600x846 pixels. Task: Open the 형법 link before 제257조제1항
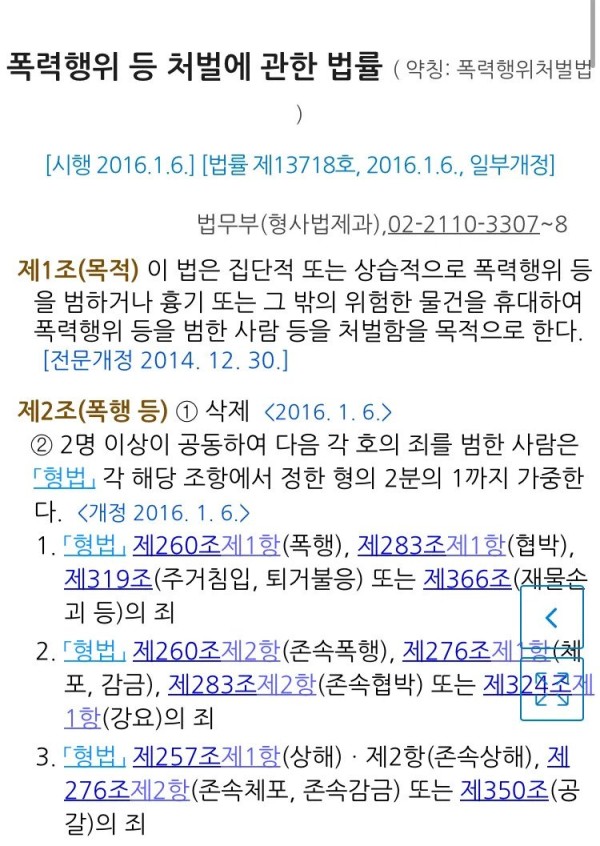94,758
